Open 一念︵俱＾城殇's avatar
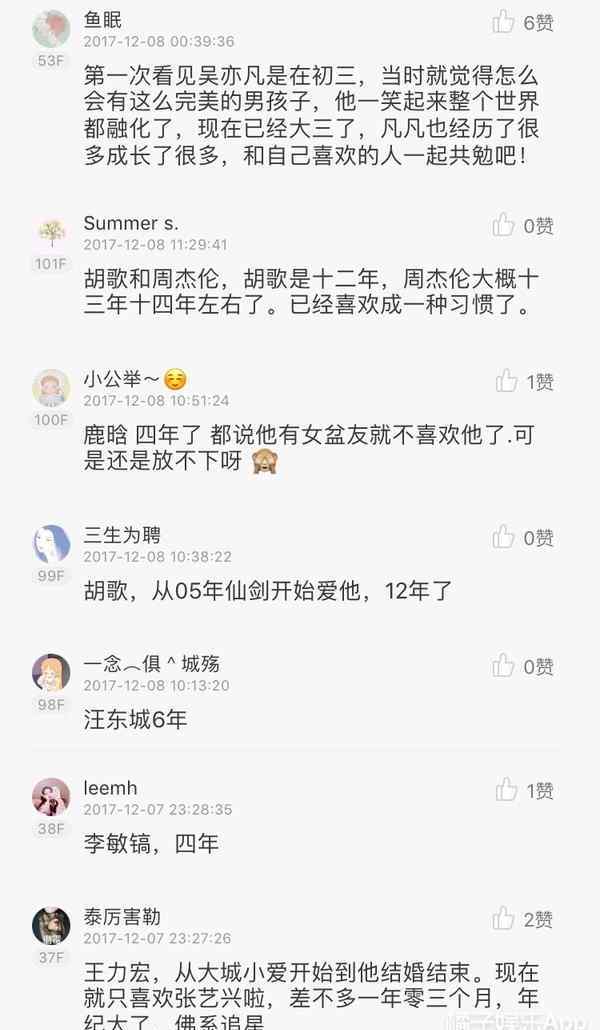Screen dimensions: 600x1030 [x=50, y=673]
